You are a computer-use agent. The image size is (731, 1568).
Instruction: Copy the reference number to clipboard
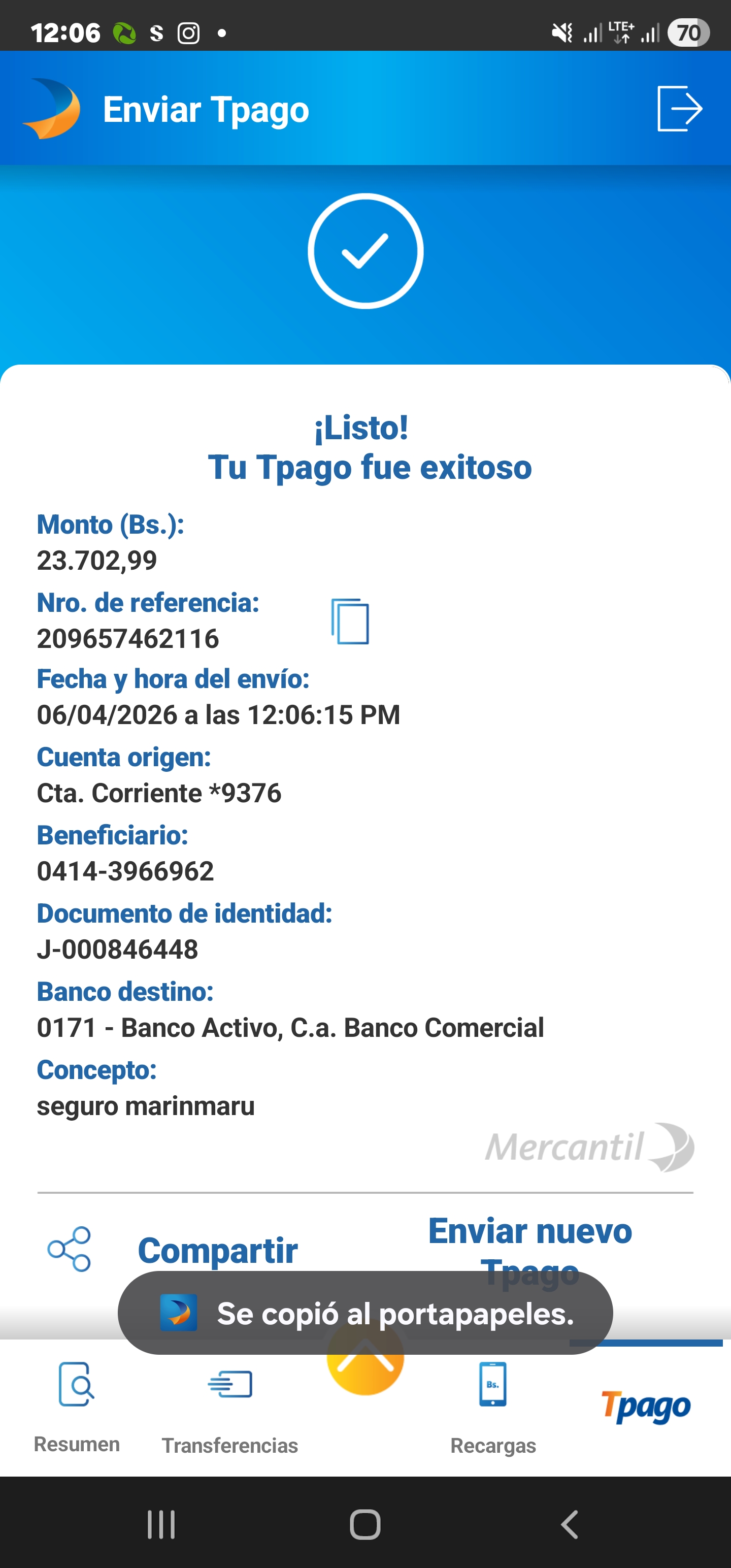click(350, 622)
